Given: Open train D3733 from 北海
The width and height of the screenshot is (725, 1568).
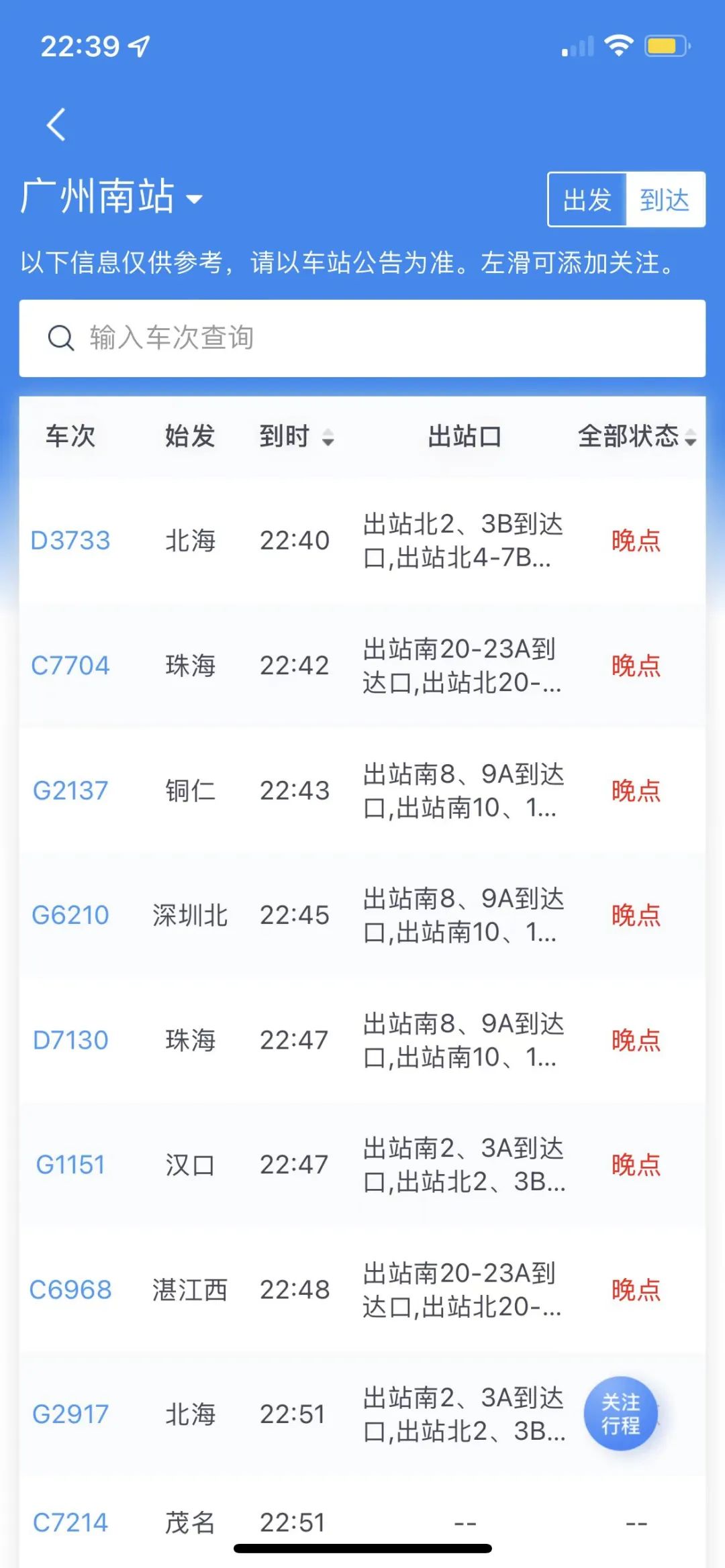Looking at the screenshot, I should pyautogui.click(x=70, y=541).
